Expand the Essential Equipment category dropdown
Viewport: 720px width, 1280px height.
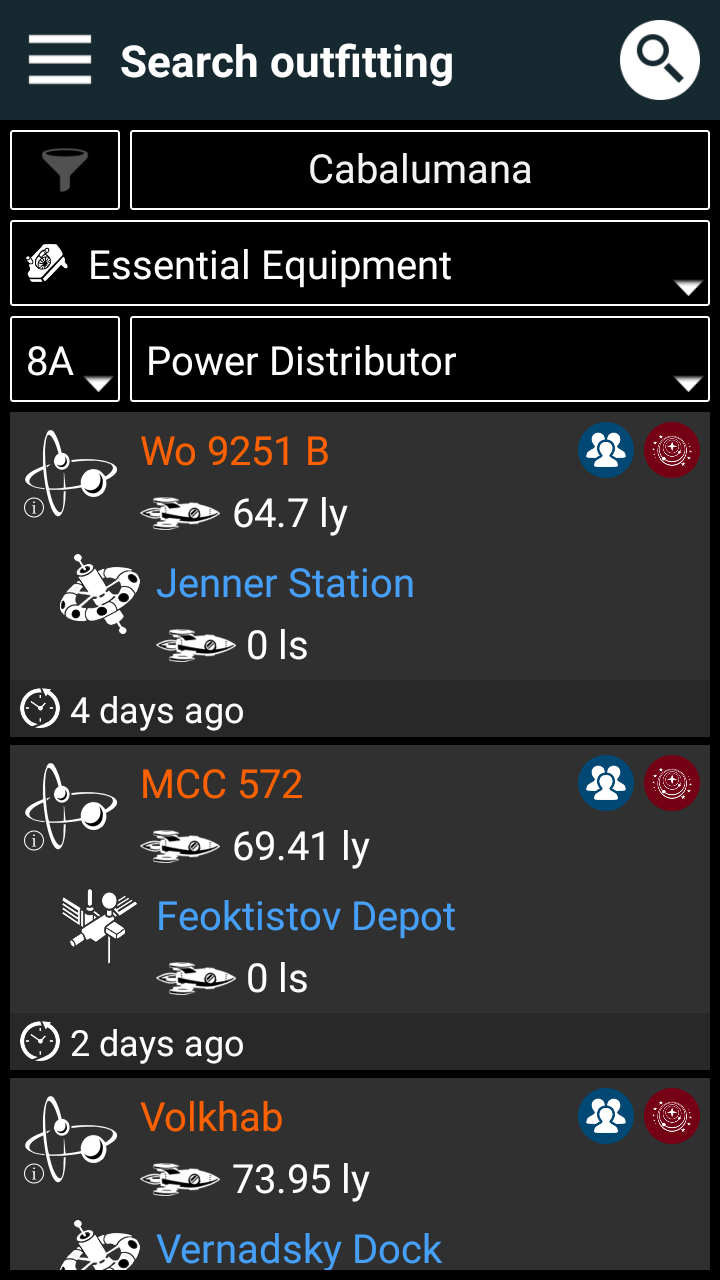360,265
